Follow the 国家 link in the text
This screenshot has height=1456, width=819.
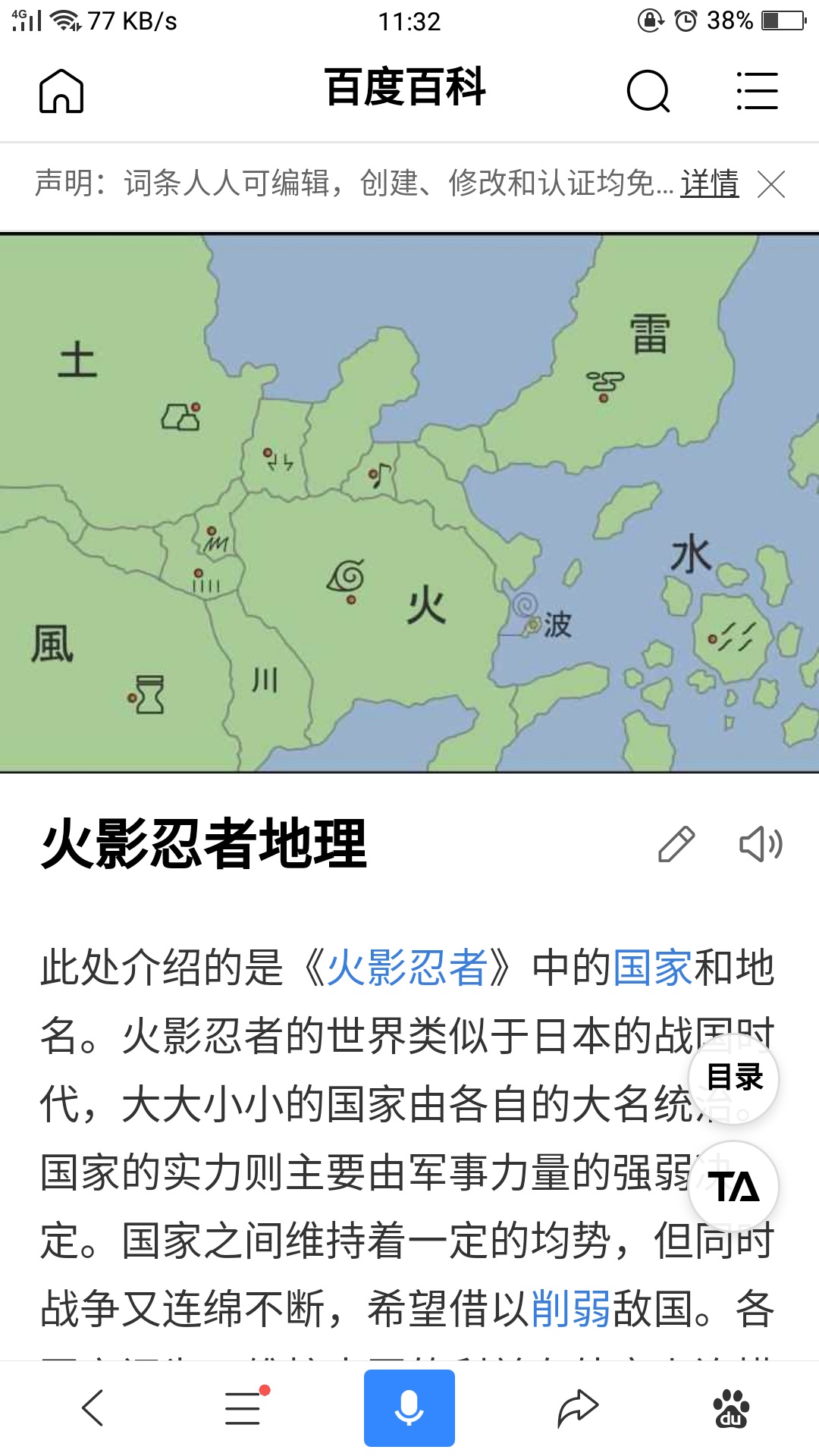(x=652, y=968)
